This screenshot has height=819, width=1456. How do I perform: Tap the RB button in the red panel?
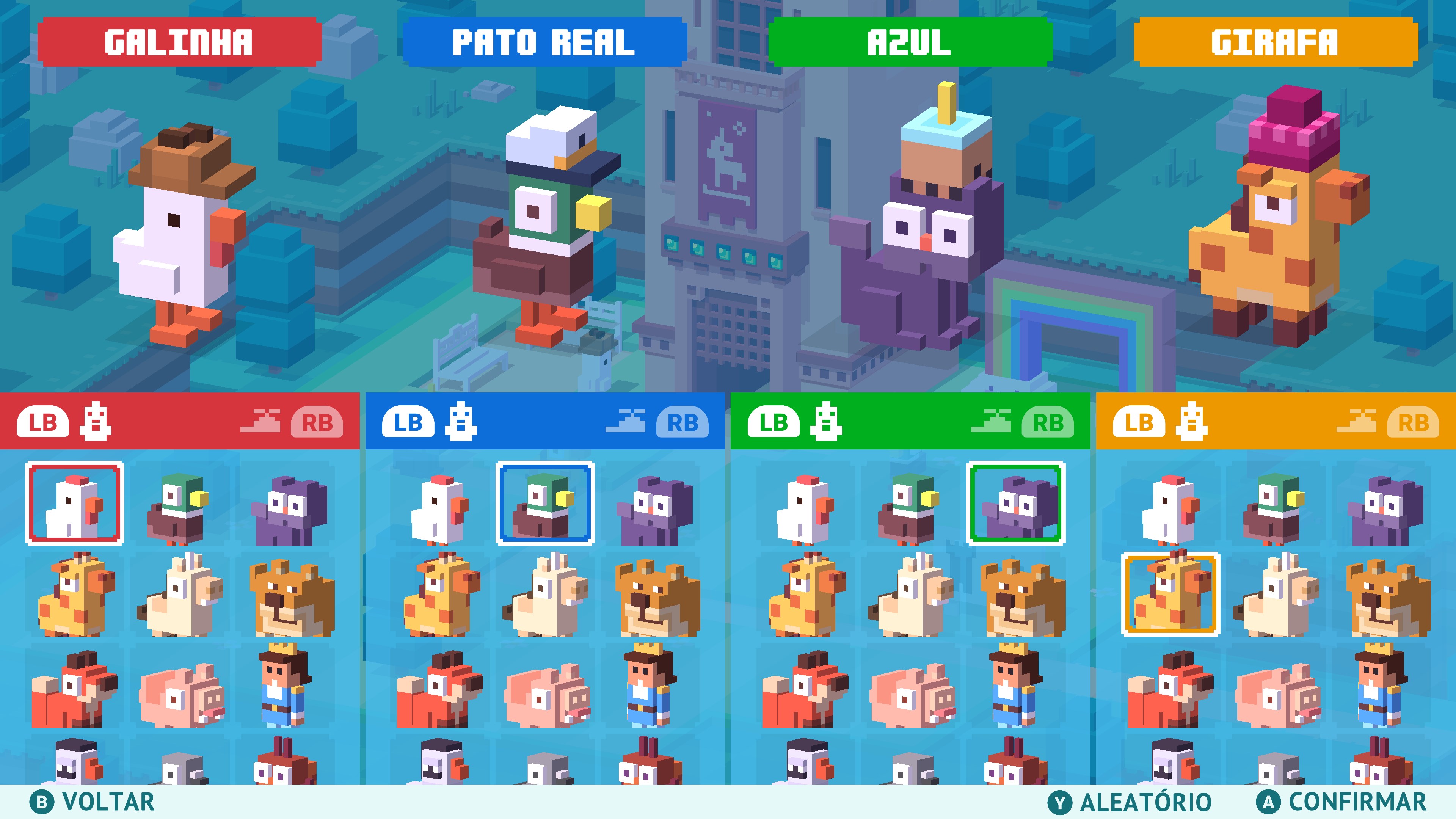coord(317,422)
